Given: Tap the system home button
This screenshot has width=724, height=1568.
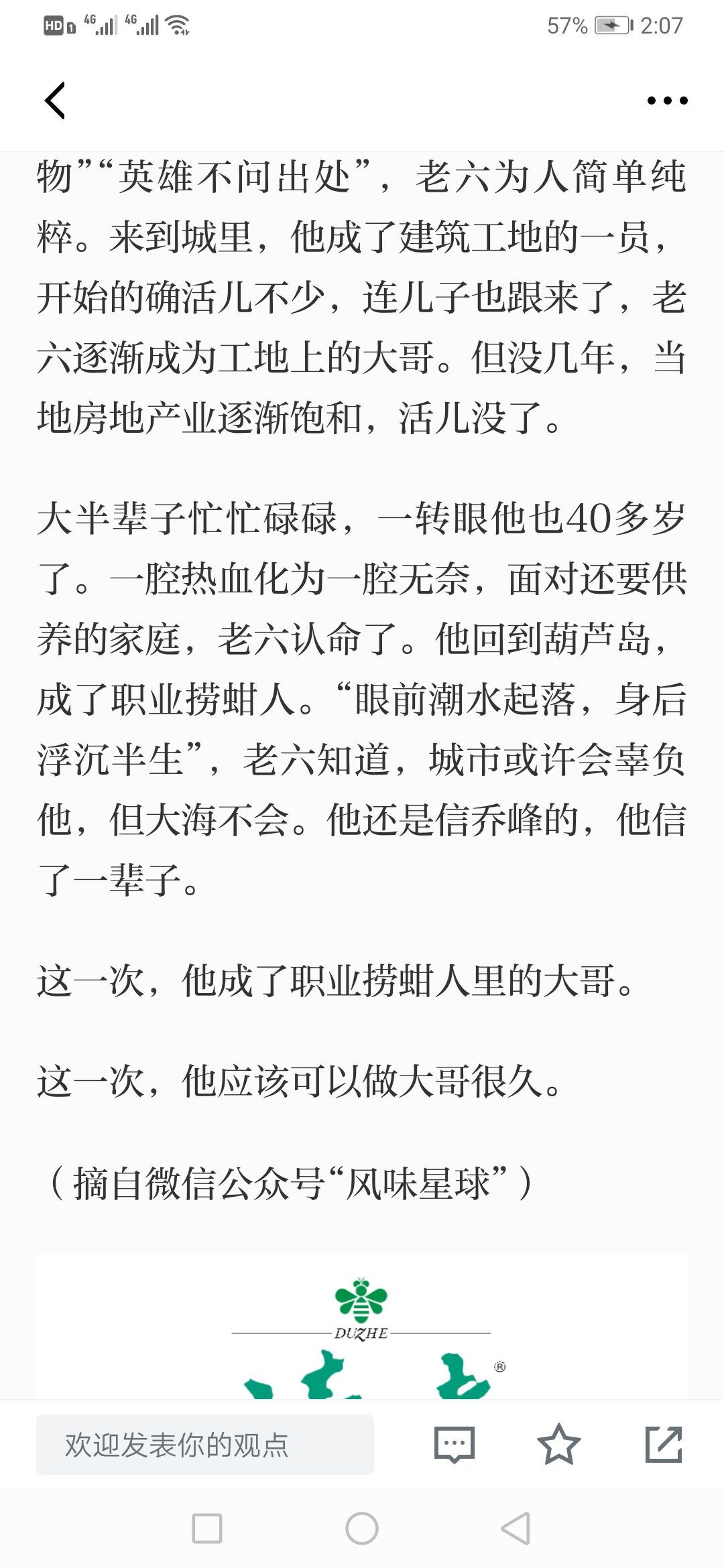Looking at the screenshot, I should click(362, 1529).
